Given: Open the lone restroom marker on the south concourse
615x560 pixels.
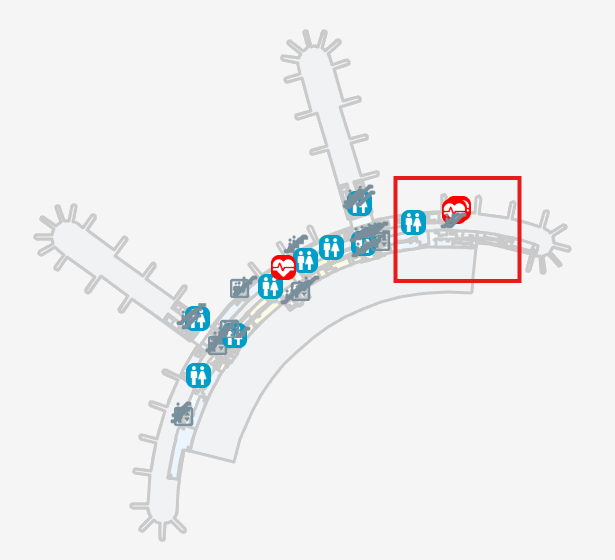Looking at the screenshot, I should pos(198,375).
